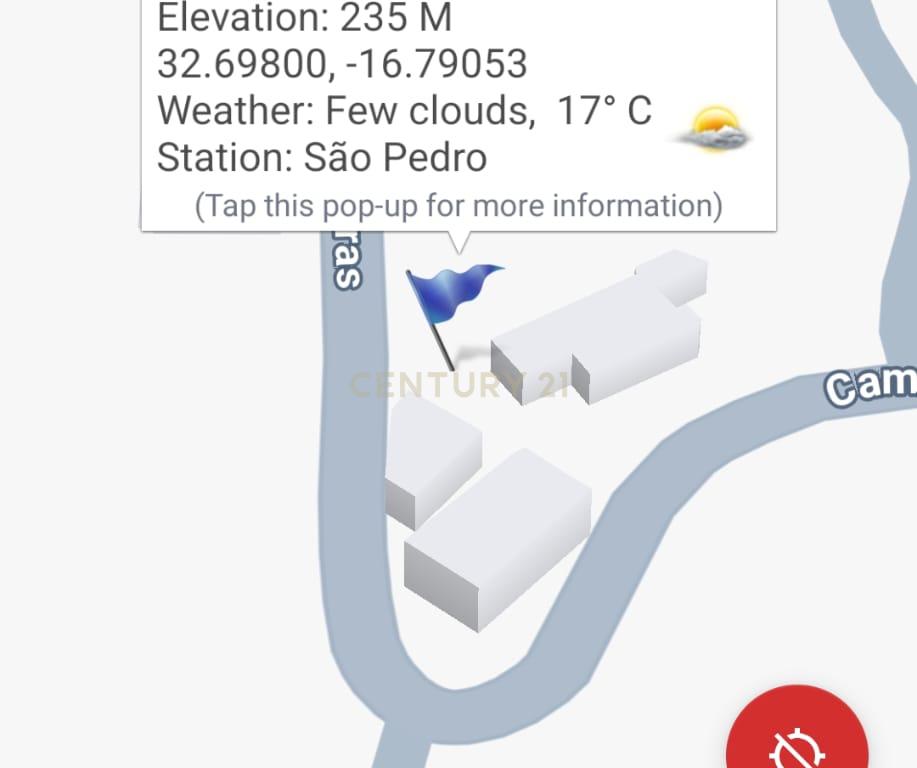Image resolution: width=917 pixels, height=768 pixels.
Task: Open the elevation pop-up for more information
Action: click(459, 116)
